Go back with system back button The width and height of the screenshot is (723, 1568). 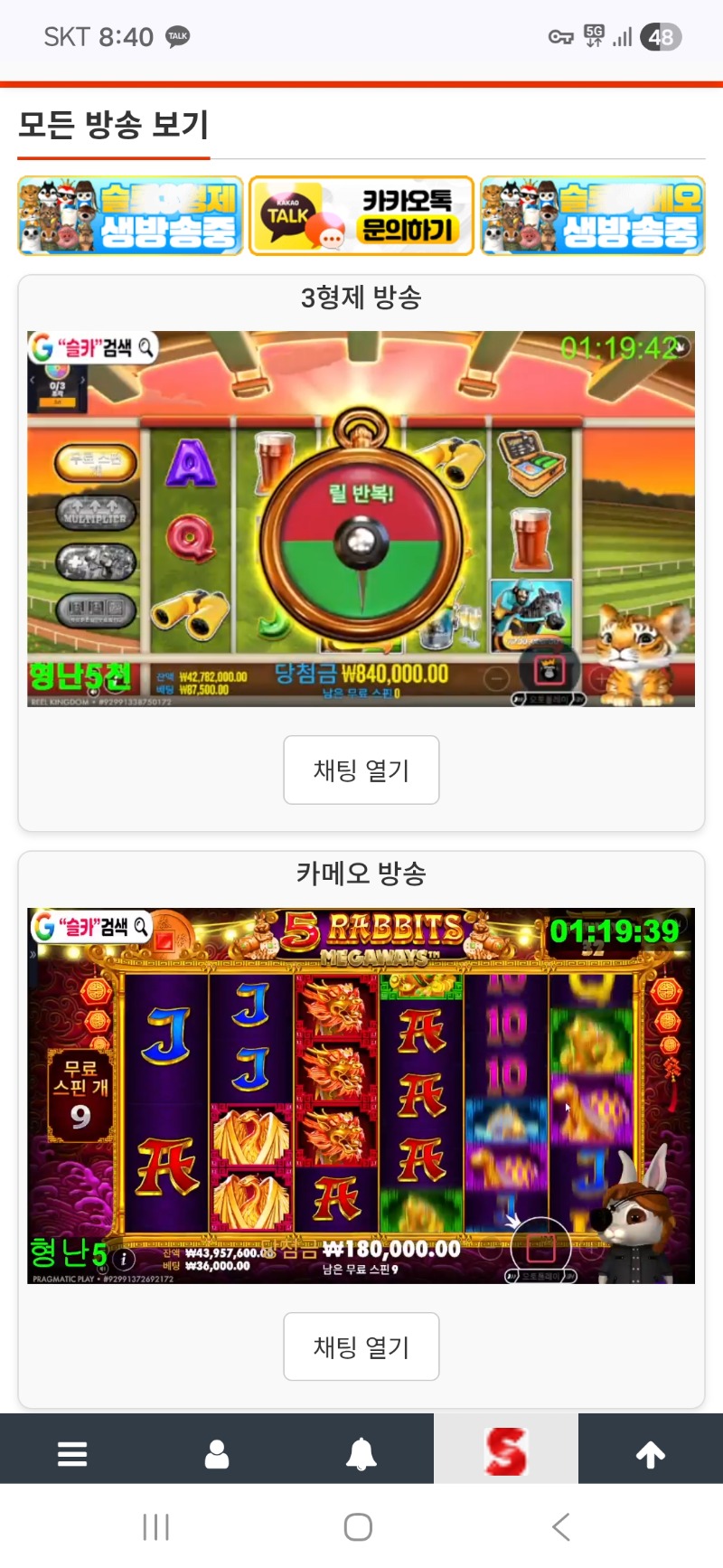coord(560,1527)
